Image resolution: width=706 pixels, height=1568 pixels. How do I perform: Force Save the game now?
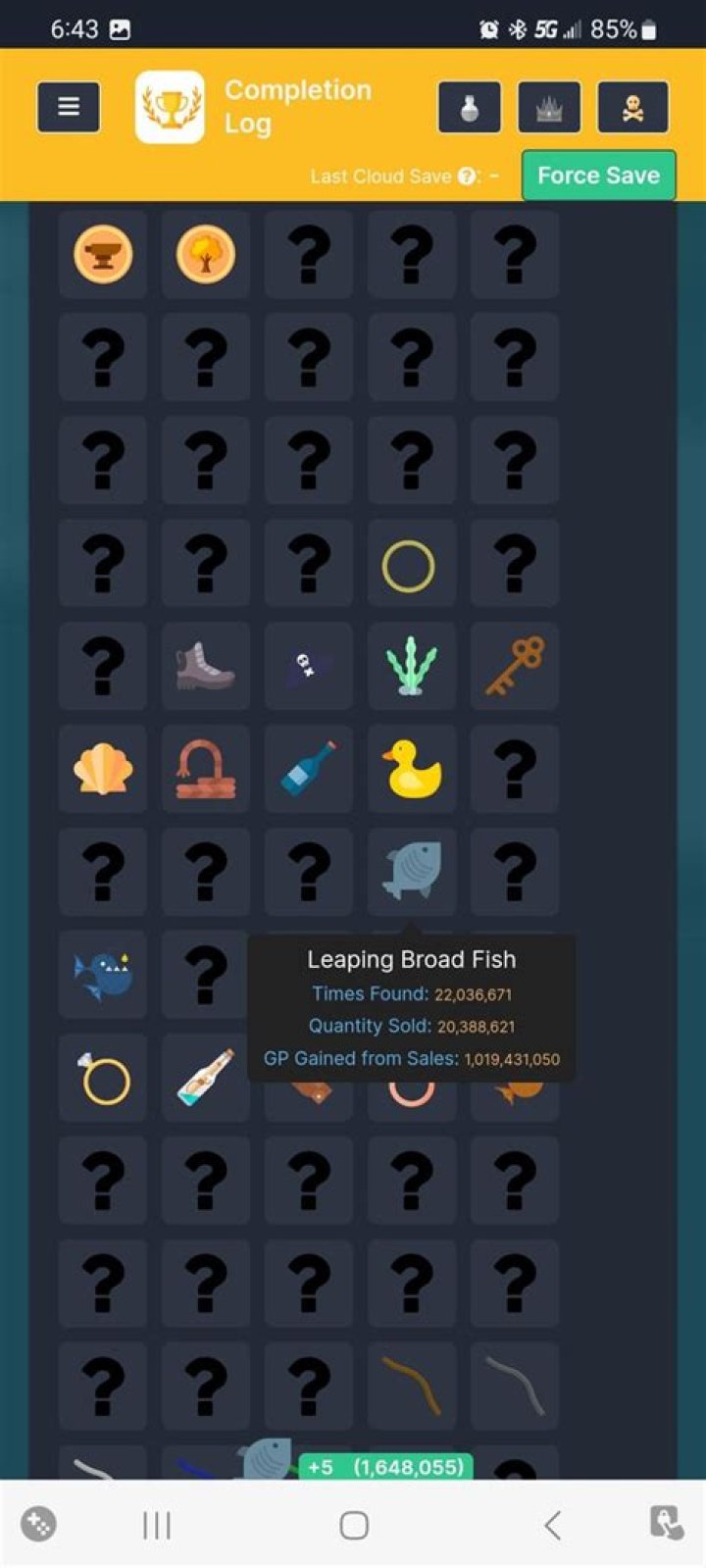pyautogui.click(x=598, y=176)
